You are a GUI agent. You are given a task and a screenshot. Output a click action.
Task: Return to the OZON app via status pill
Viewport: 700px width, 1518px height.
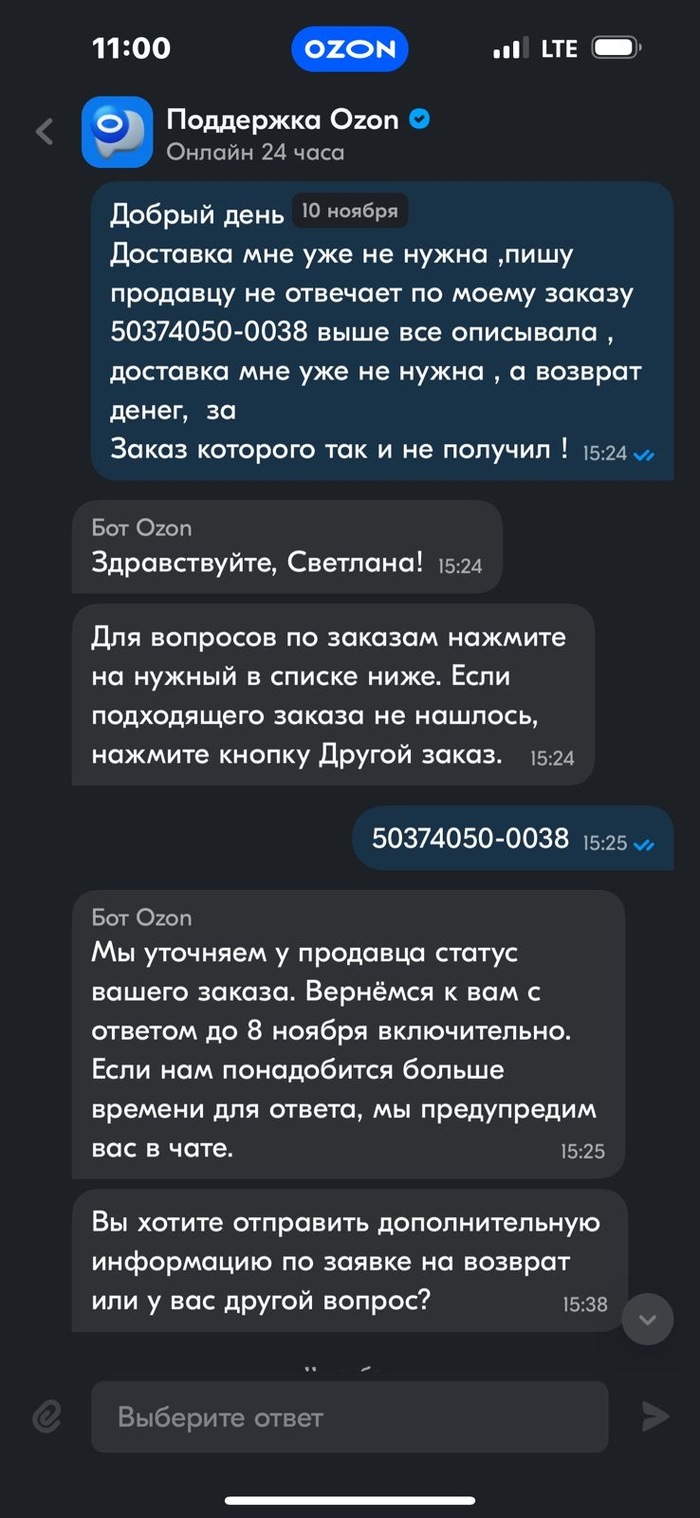(350, 49)
